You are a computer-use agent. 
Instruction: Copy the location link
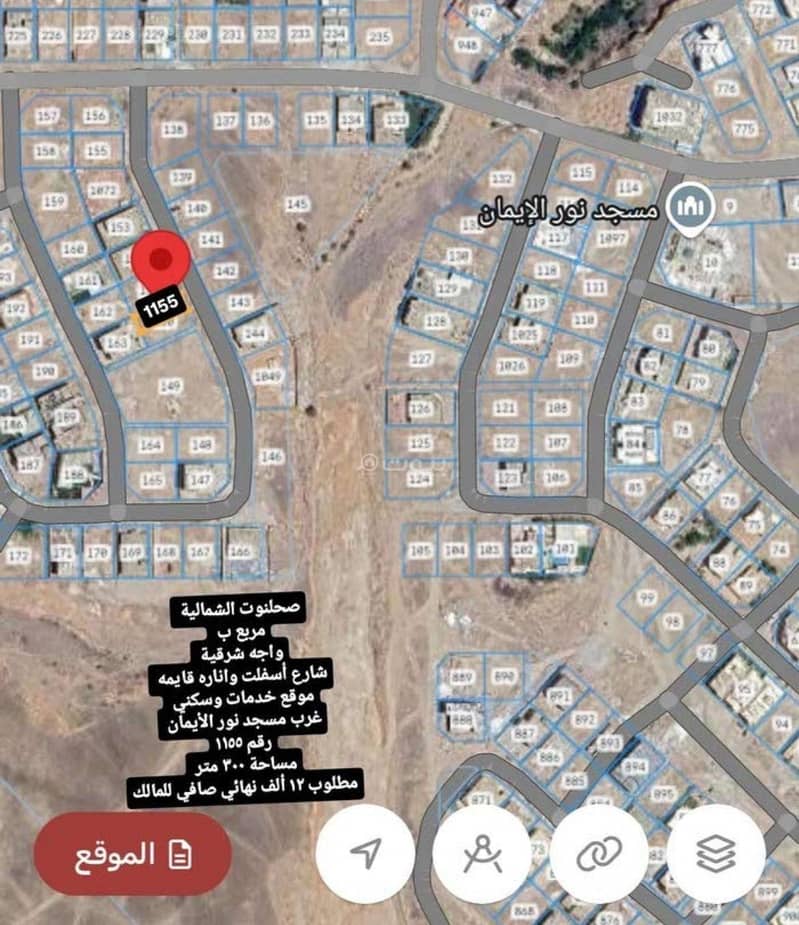click(x=599, y=853)
